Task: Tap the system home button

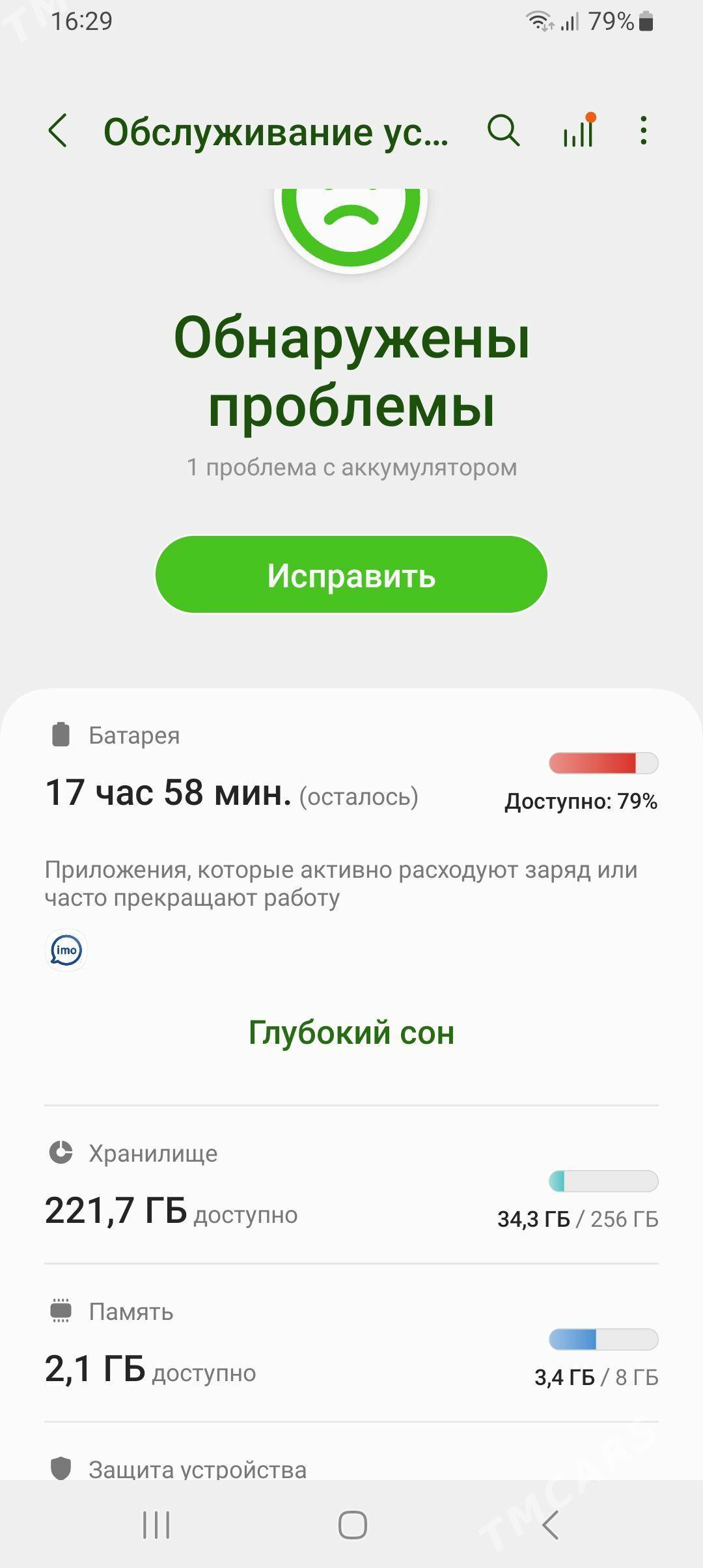Action: [352, 1525]
